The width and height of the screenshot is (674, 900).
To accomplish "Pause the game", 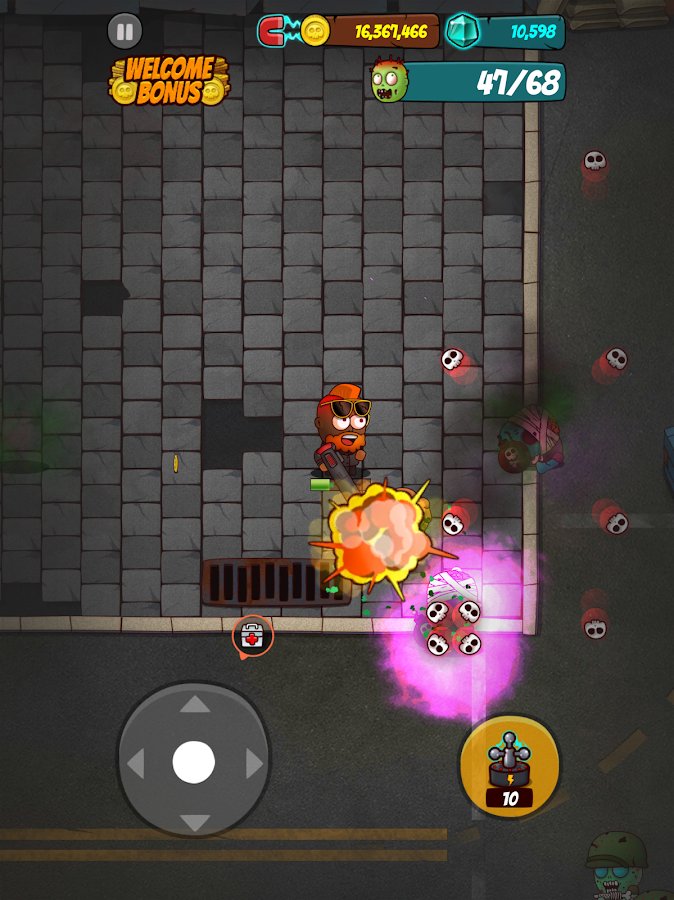I will (x=125, y=31).
